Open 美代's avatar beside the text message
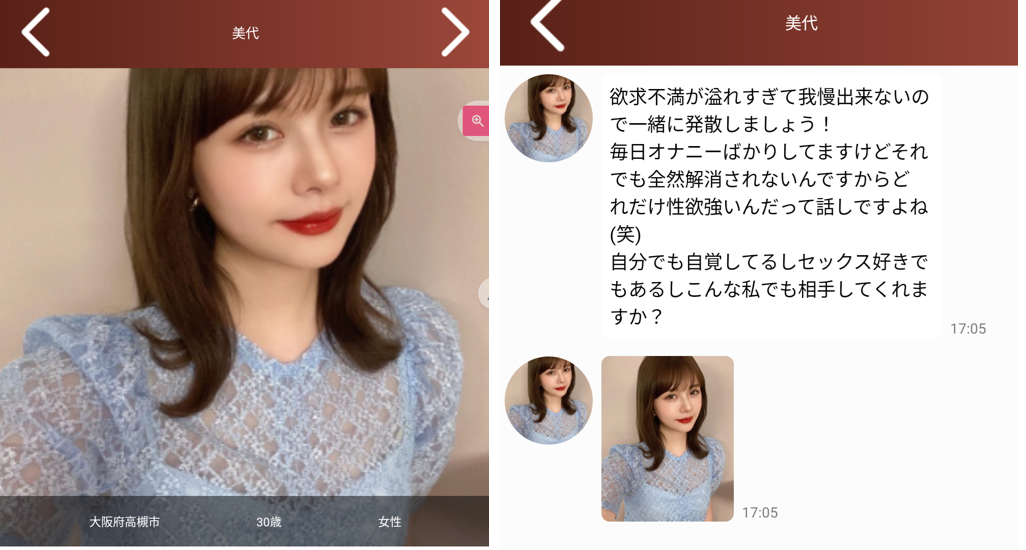Viewport: 1026px width, 550px height. pyautogui.click(x=548, y=118)
